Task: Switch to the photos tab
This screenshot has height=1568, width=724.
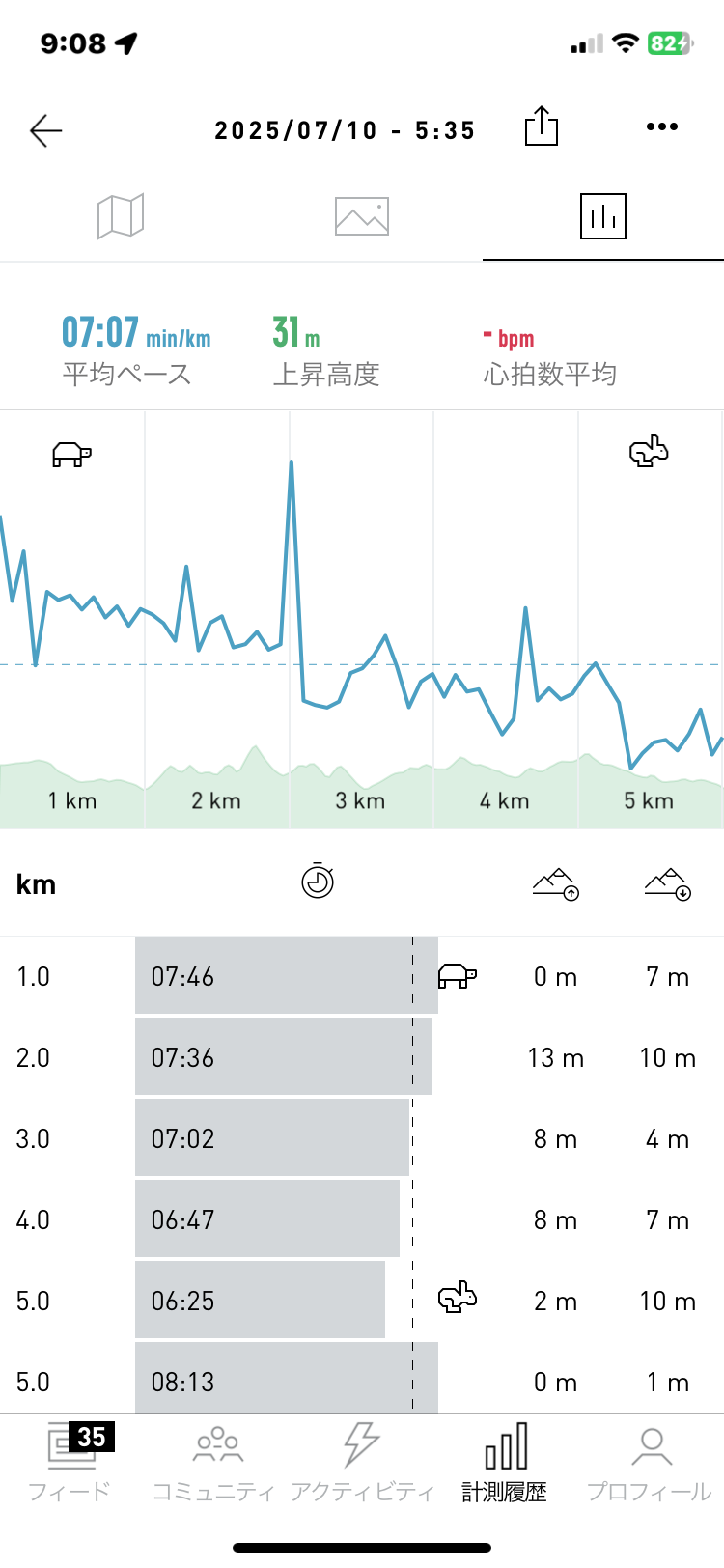Action: [362, 216]
